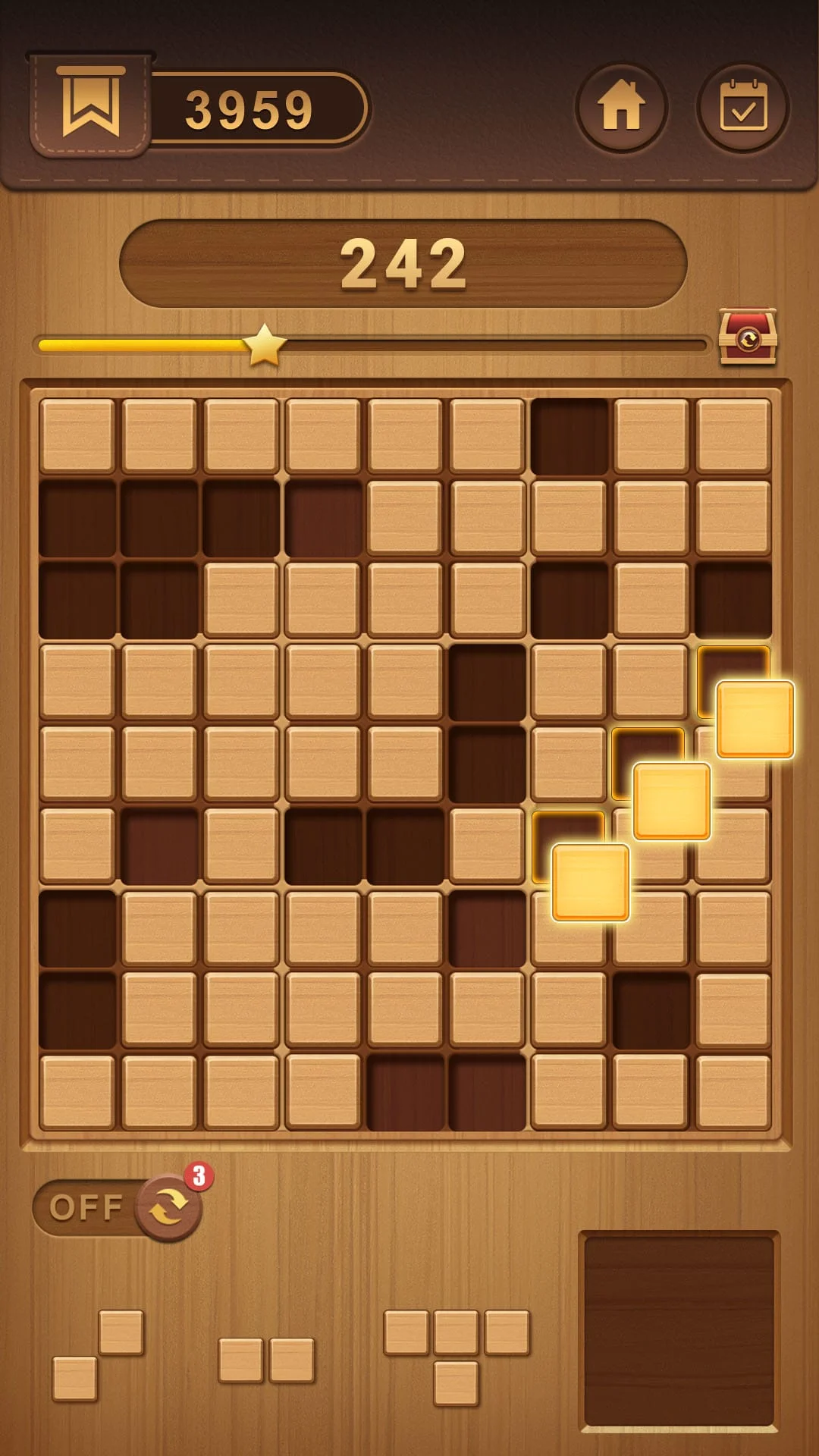Open the red treasure chest reward
819x1456 pixels.
747,337
